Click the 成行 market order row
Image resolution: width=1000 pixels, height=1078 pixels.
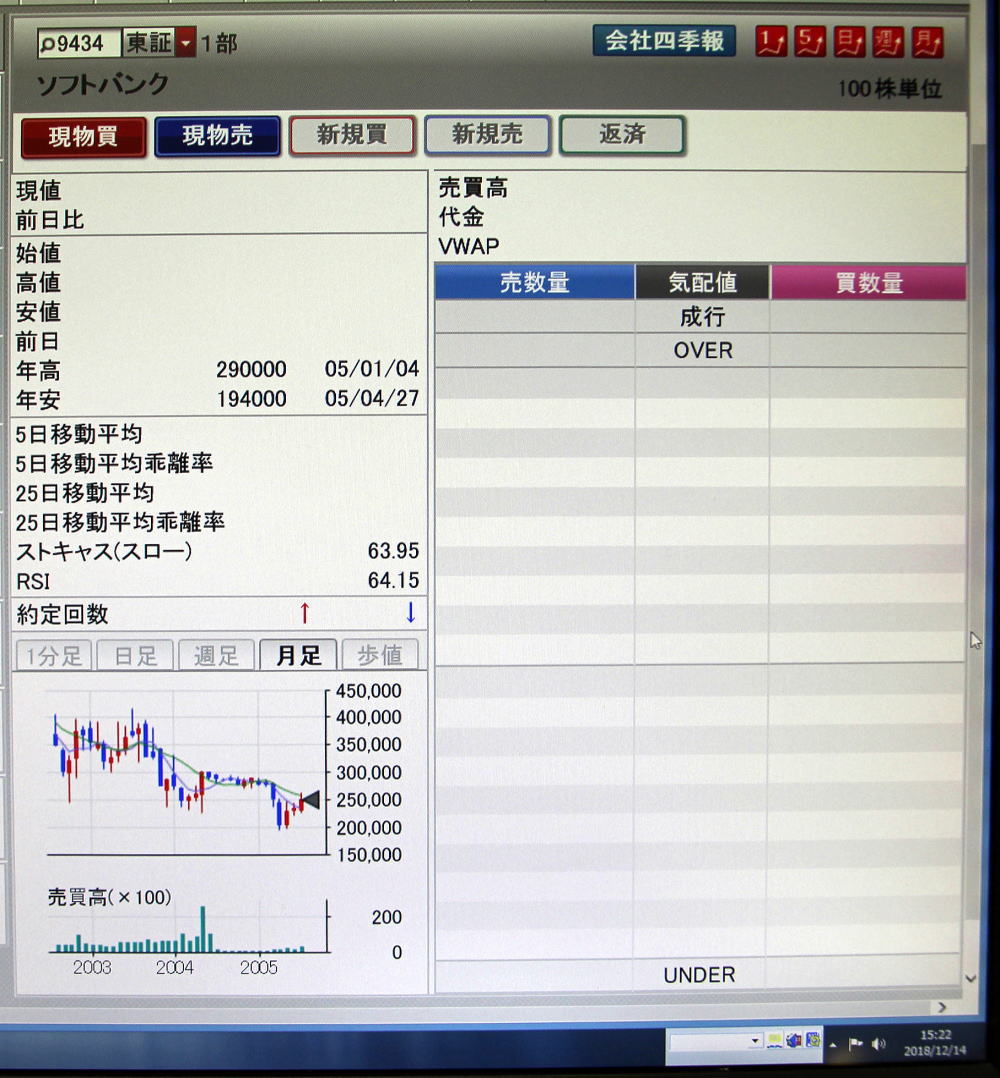[x=702, y=318]
